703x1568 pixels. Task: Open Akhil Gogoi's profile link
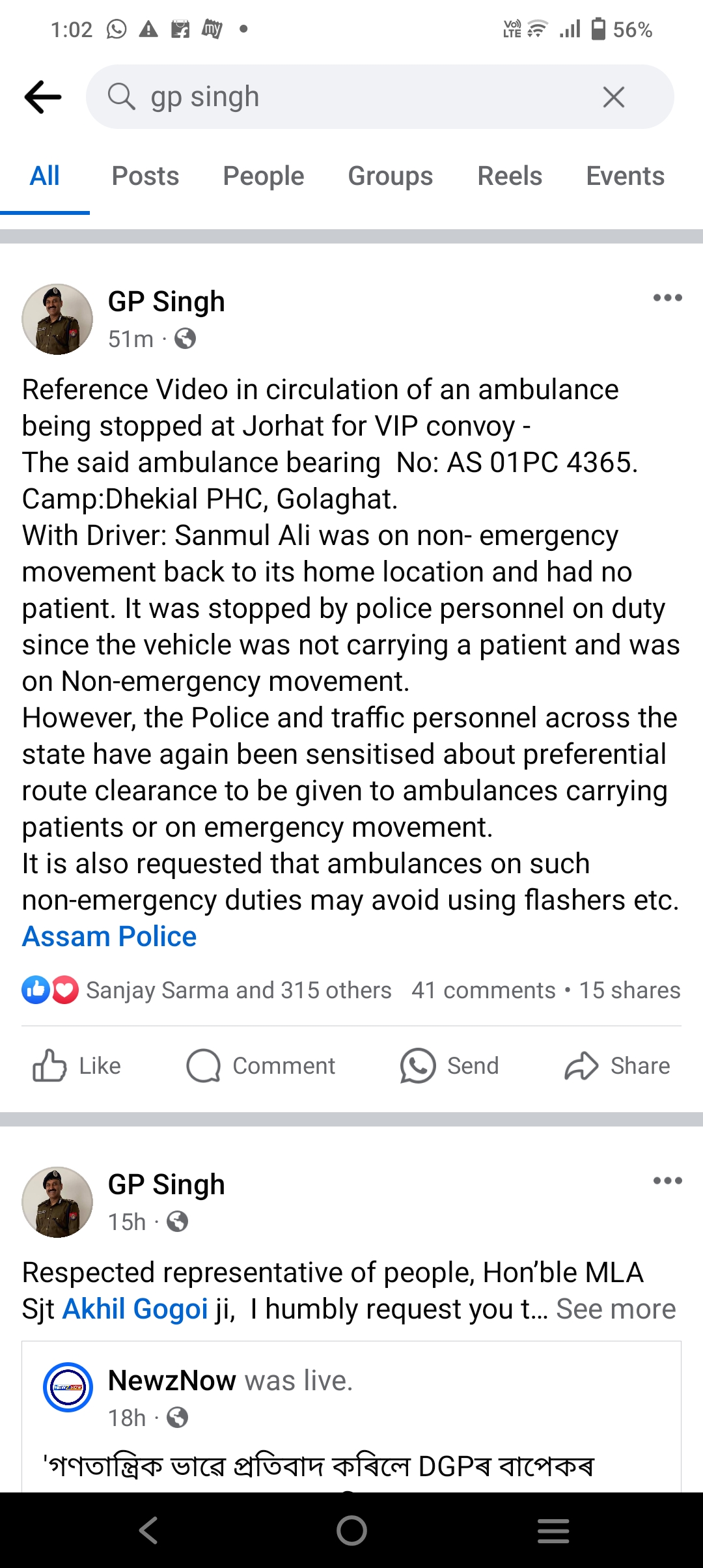[135, 1309]
